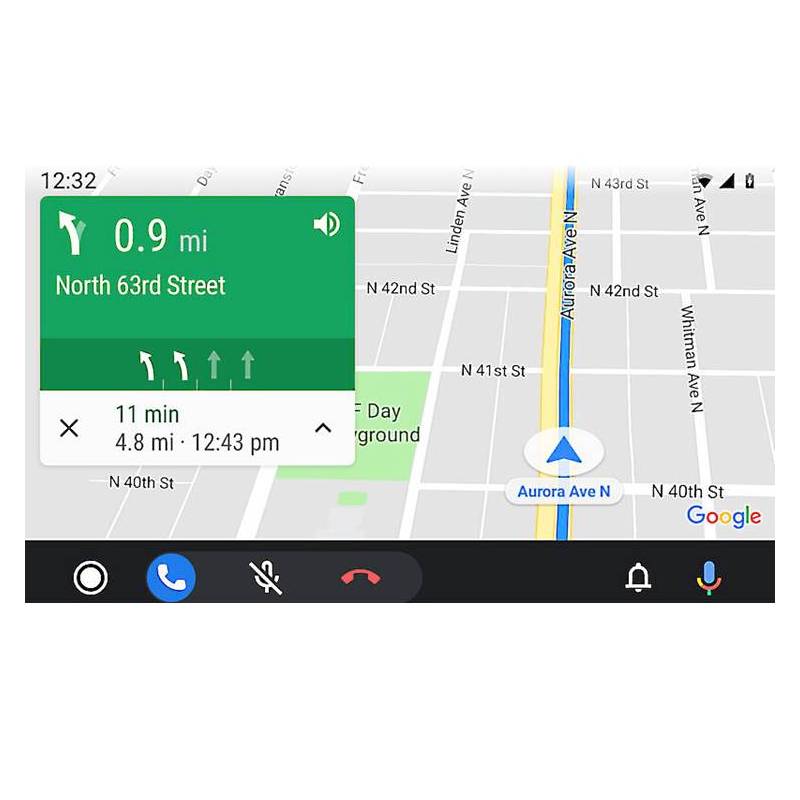End the current call with the red button

(360, 577)
